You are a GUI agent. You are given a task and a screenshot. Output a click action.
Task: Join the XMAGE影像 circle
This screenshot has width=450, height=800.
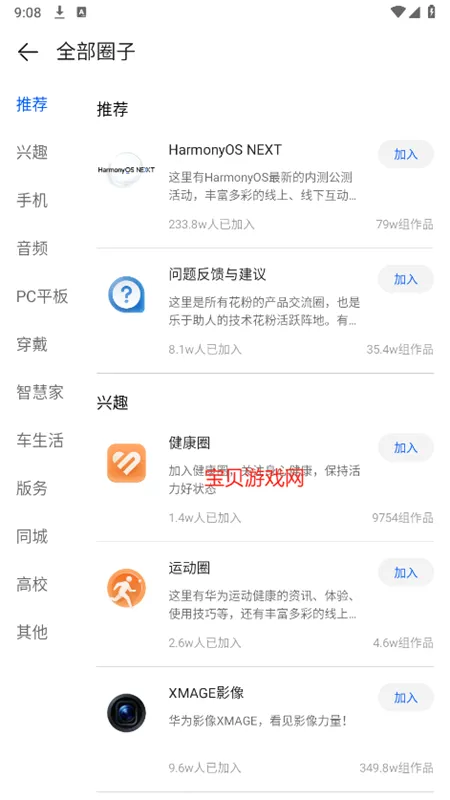(406, 697)
